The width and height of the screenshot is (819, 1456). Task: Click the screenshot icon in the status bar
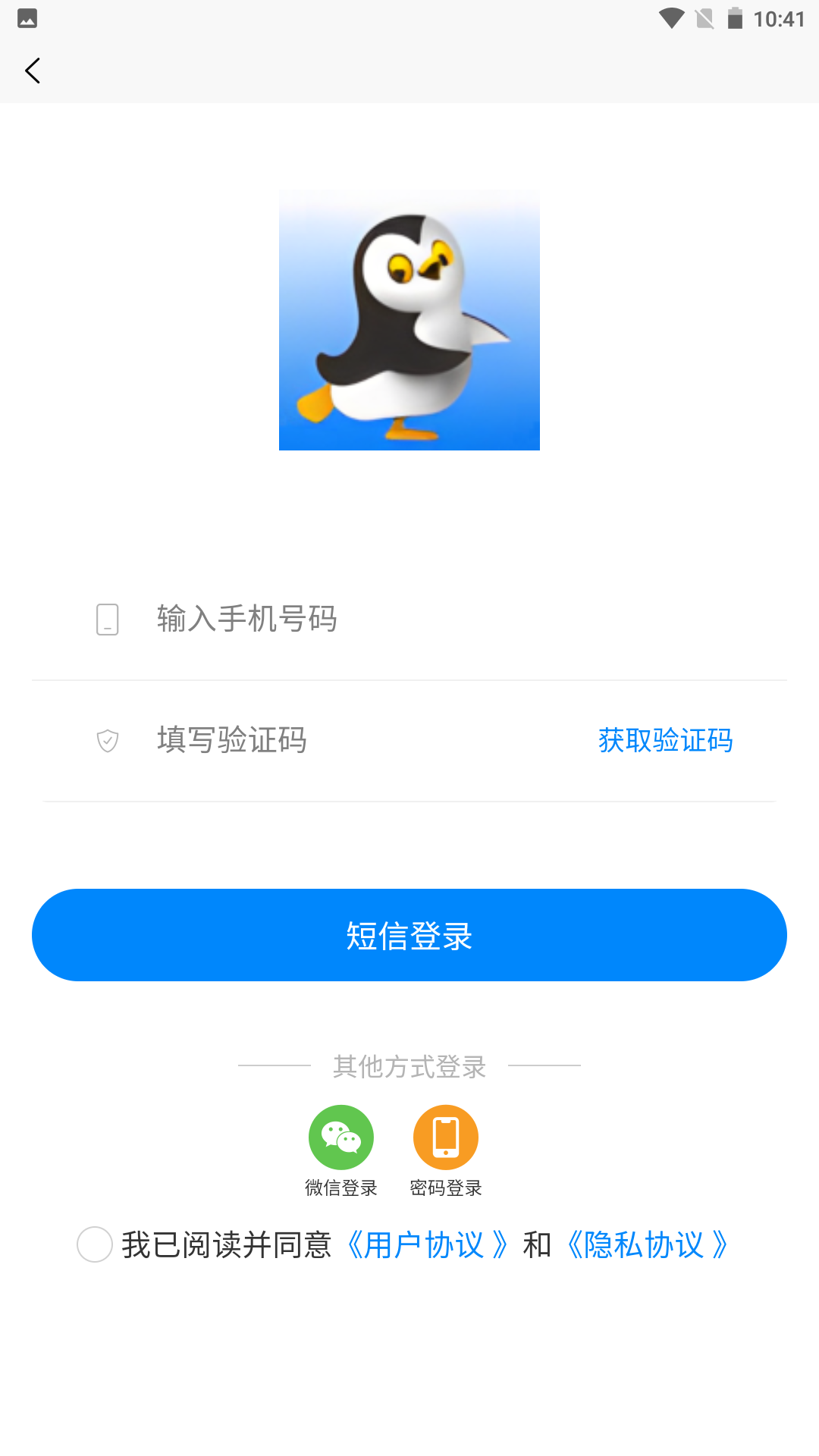point(27,18)
